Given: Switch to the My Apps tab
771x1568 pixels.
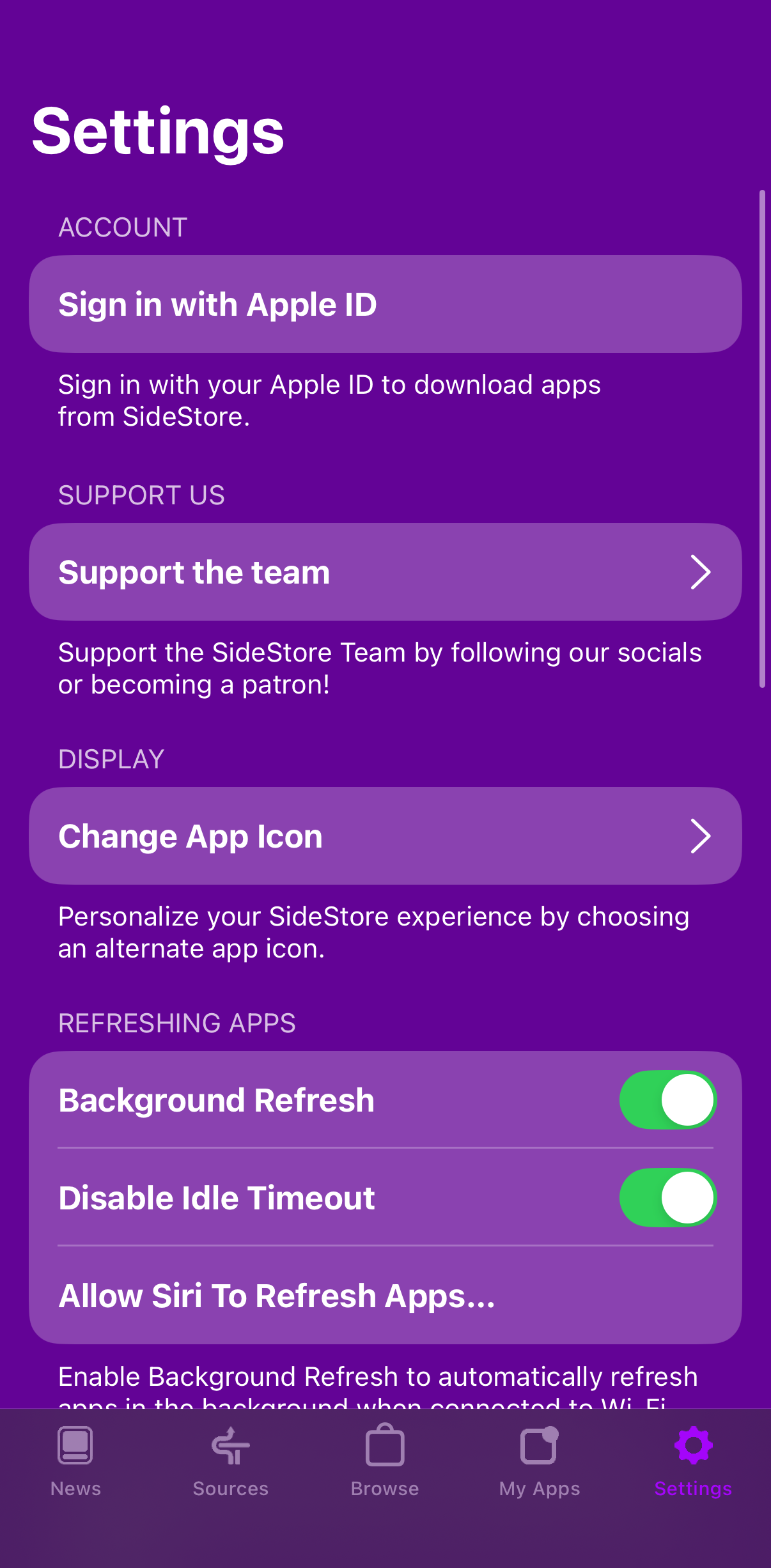Looking at the screenshot, I should (539, 1464).
